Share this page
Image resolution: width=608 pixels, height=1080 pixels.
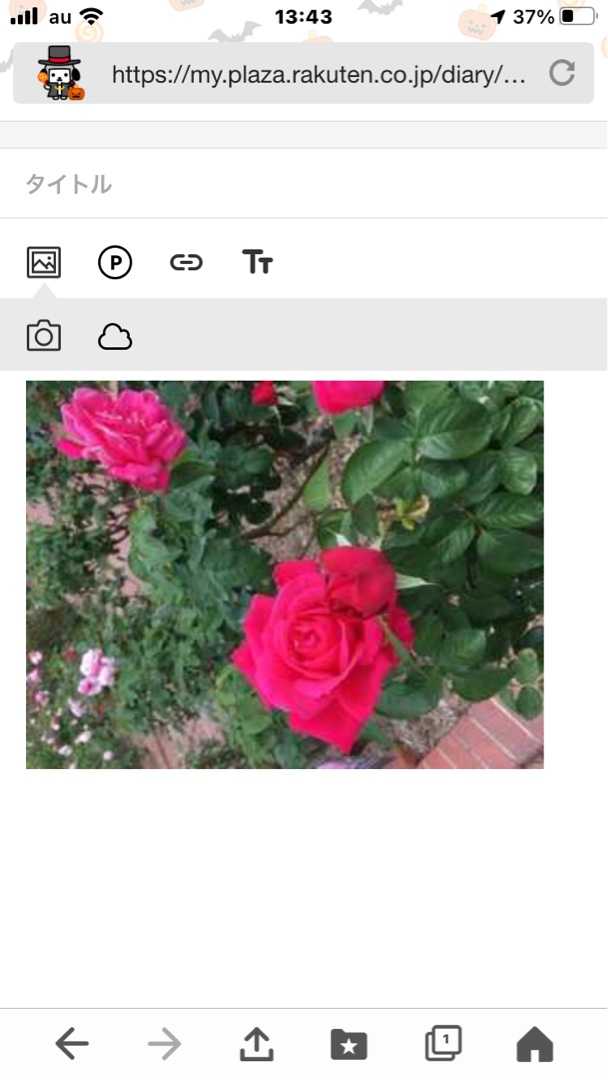tap(257, 1045)
